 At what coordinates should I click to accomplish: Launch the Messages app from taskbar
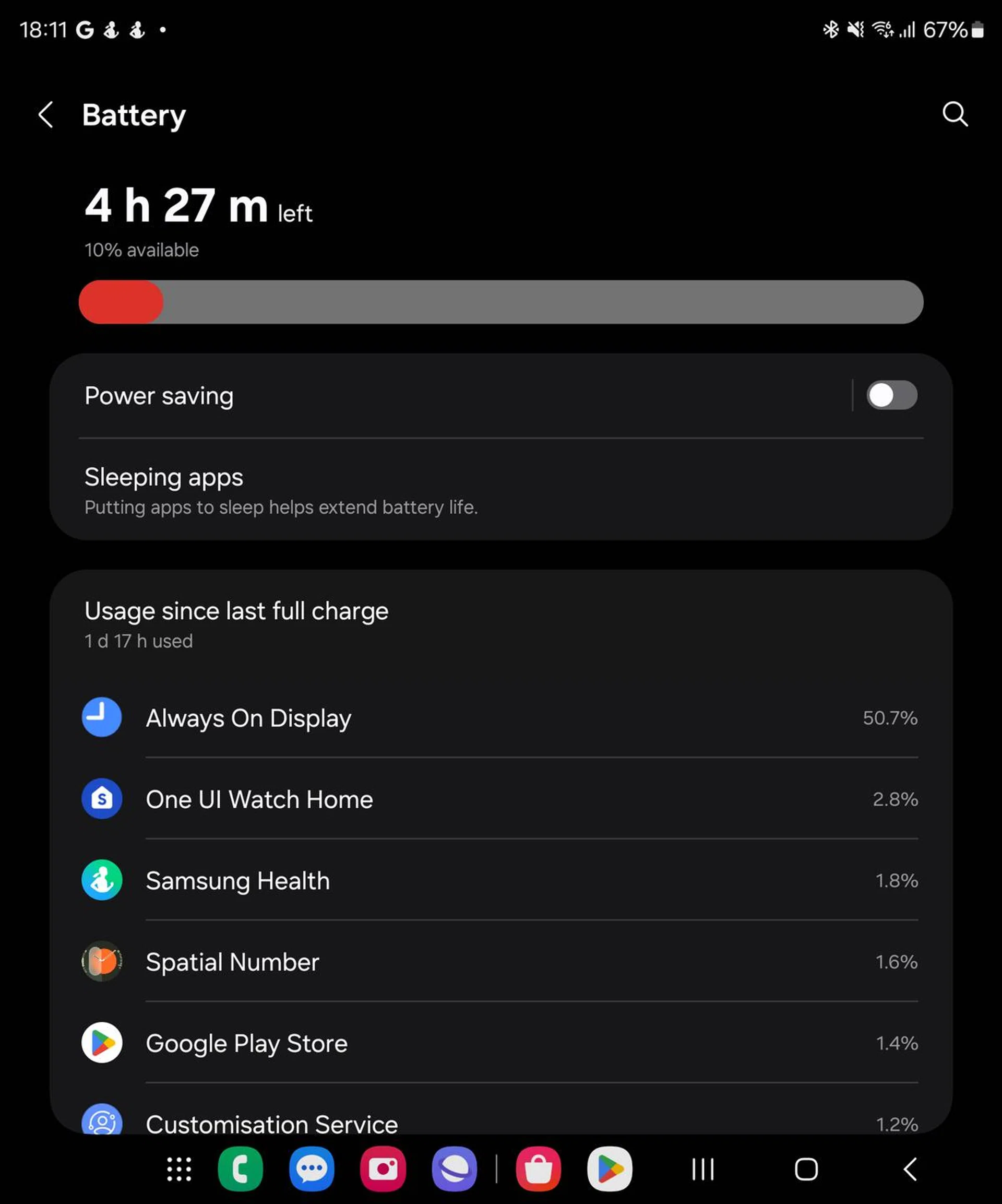click(311, 1170)
